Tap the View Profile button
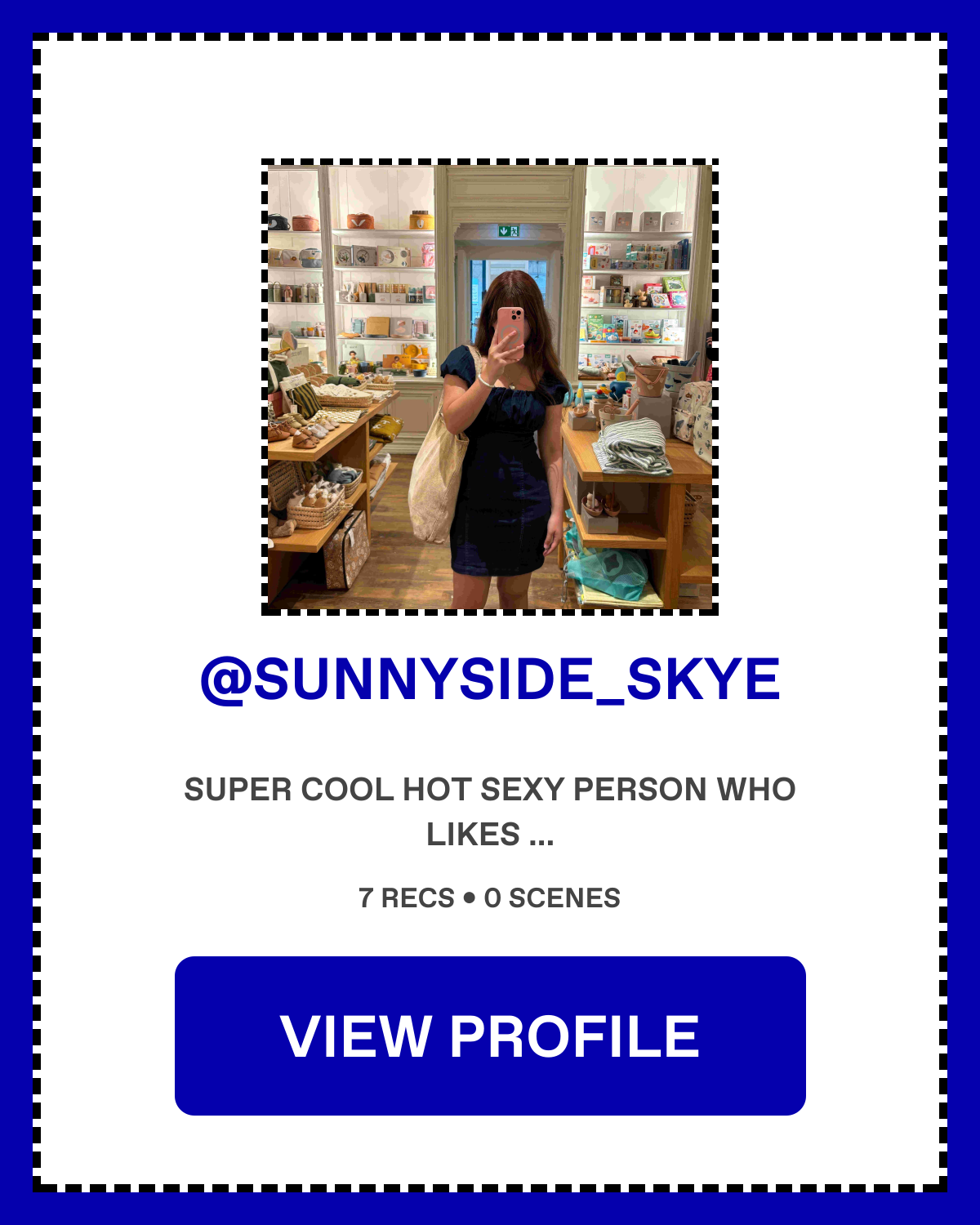Screen dimensions: 980x1225 (x=490, y=1036)
